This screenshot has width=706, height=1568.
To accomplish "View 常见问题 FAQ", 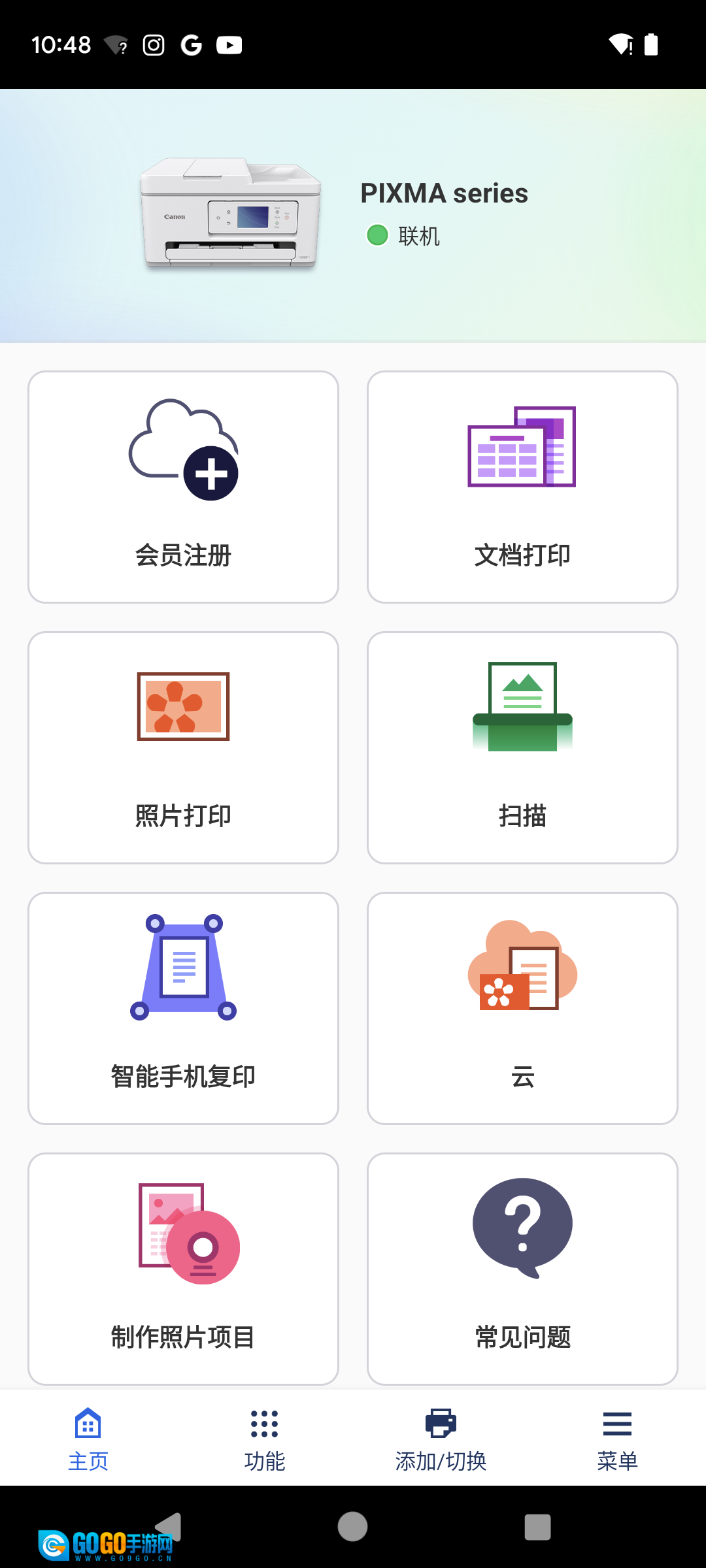I will tap(522, 1269).
